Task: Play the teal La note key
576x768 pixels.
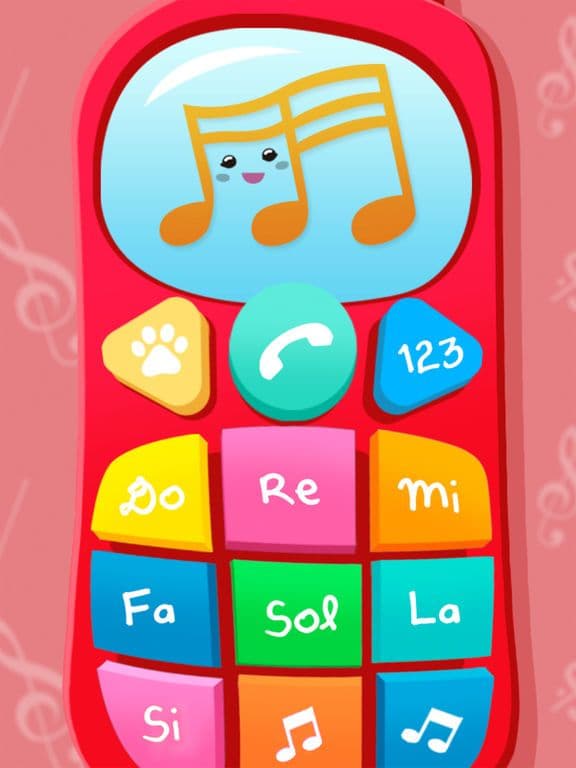Action: 432,609
